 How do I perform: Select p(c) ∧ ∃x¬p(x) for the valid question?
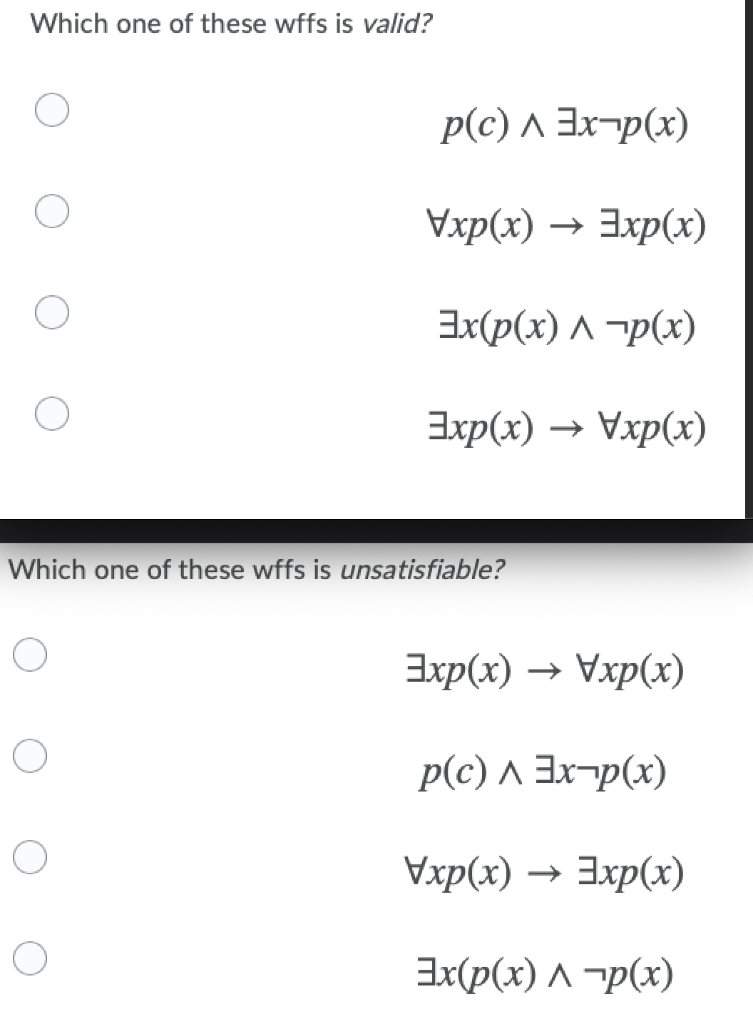pyautogui.click(x=52, y=110)
